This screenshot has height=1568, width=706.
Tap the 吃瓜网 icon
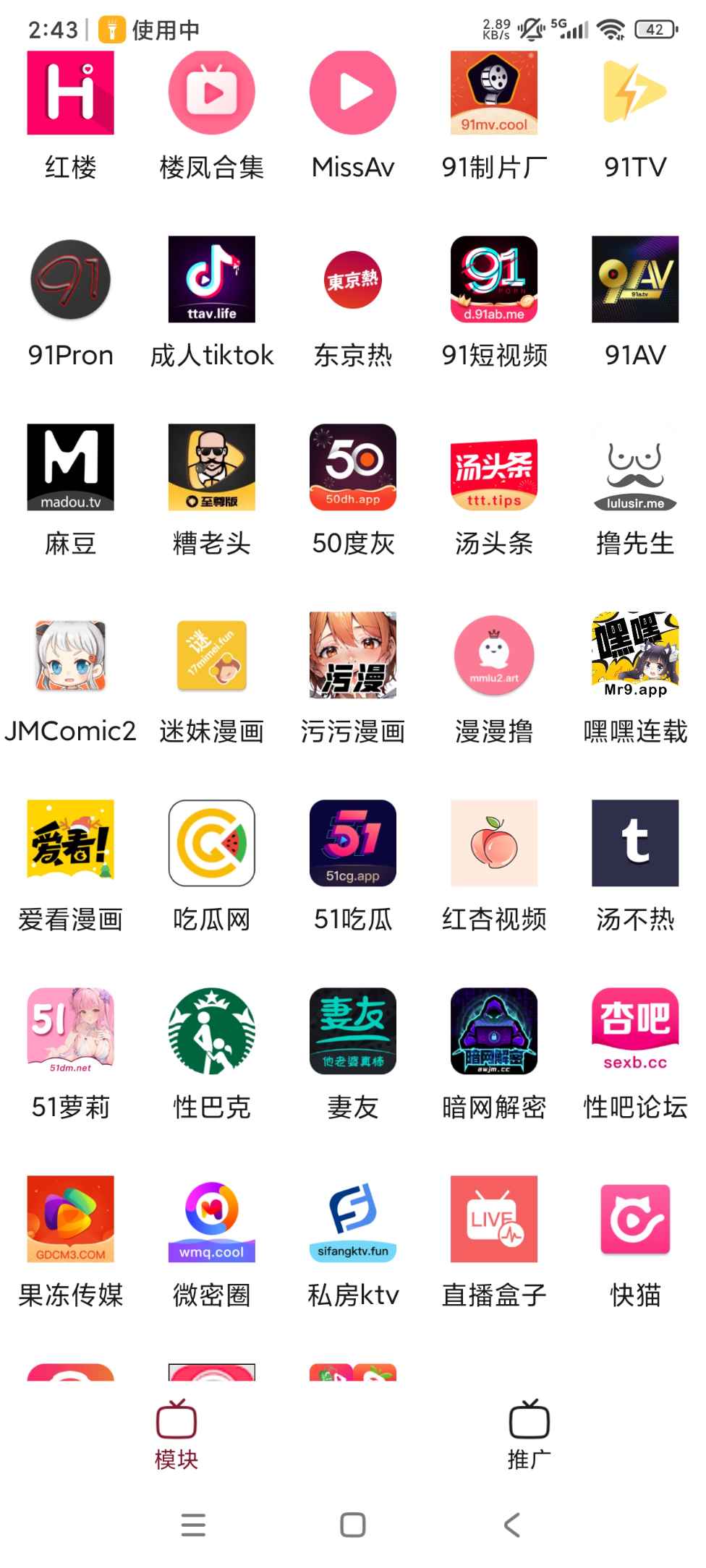211,843
